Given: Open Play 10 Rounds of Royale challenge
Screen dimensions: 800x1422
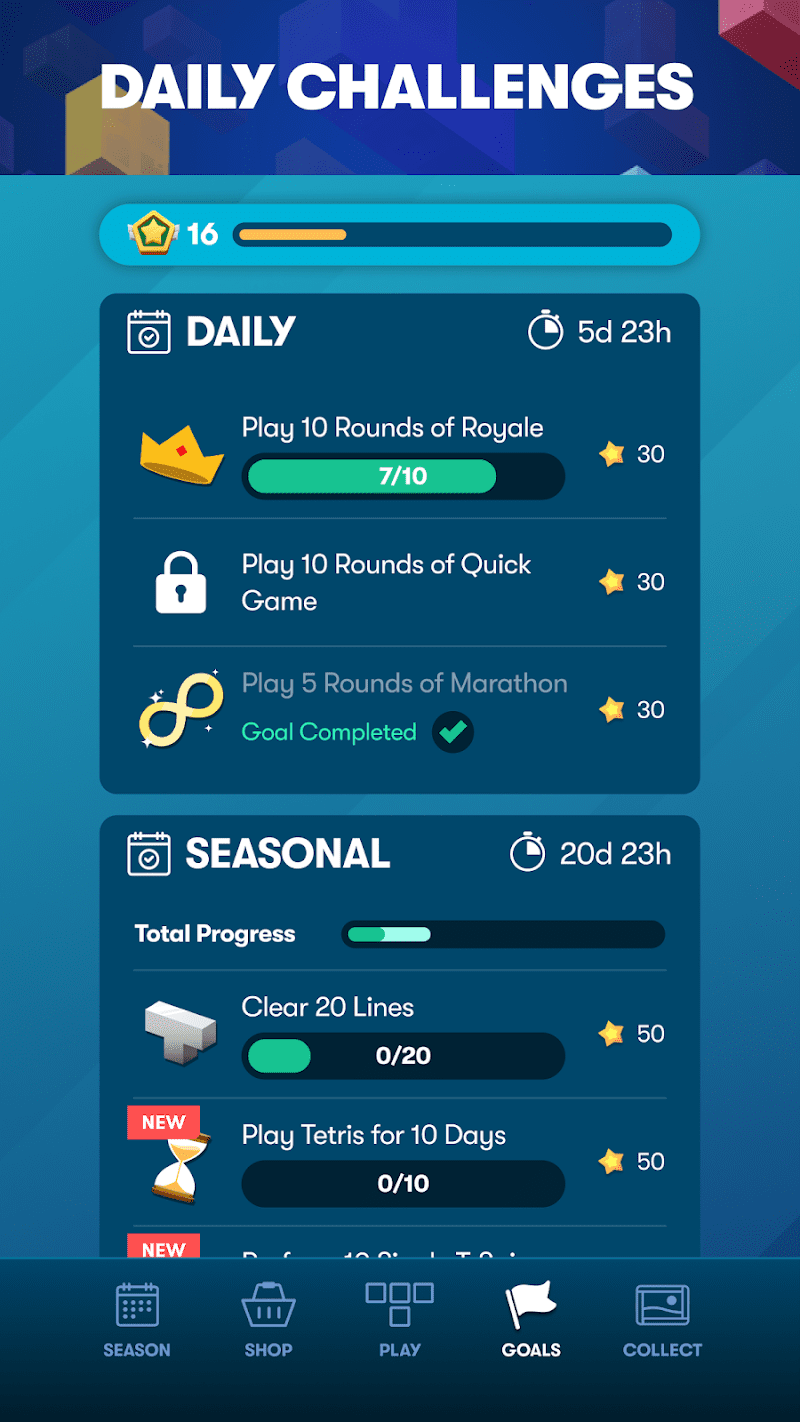Looking at the screenshot, I should (x=400, y=455).
